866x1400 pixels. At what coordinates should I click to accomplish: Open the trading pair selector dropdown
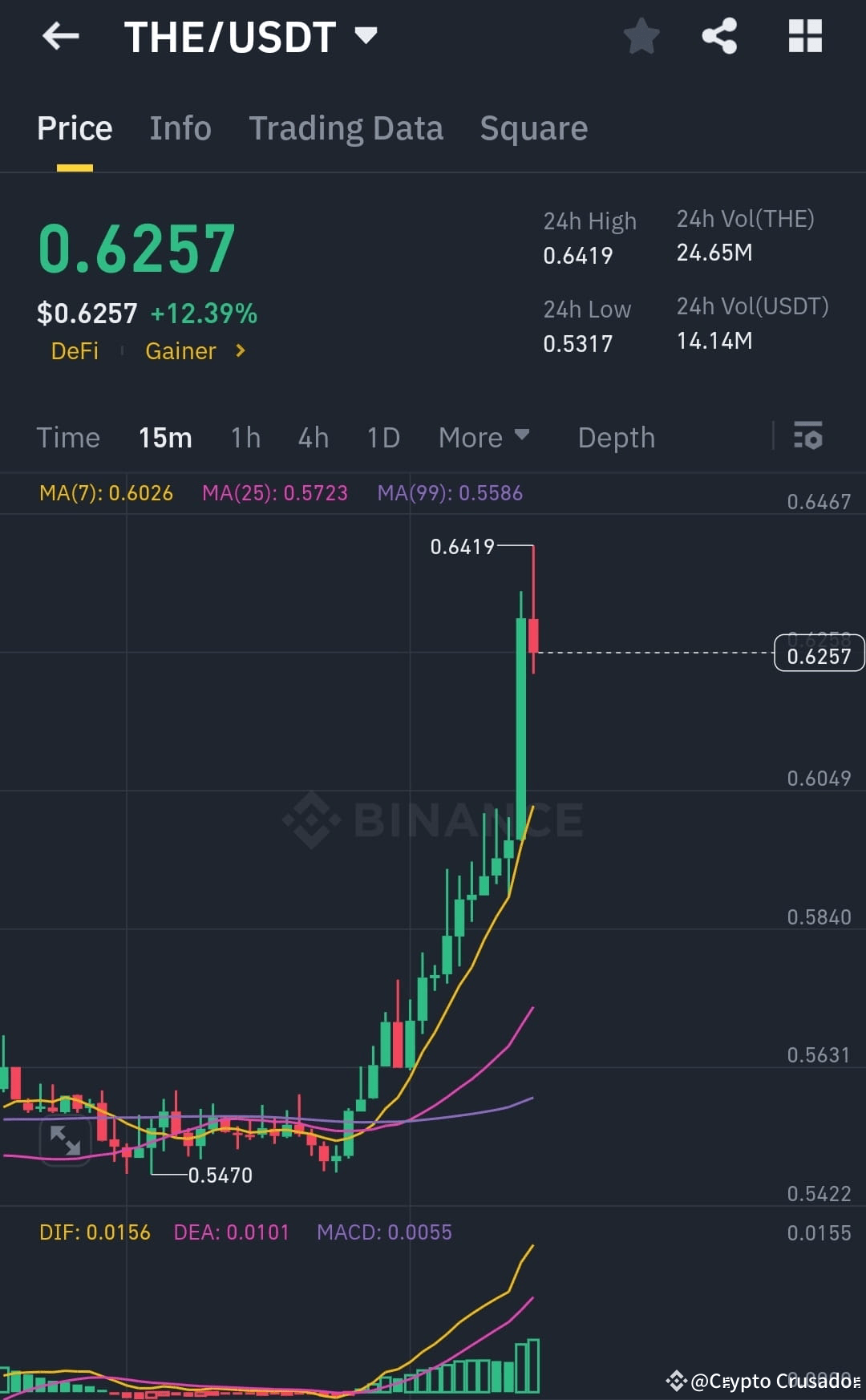pos(367,36)
